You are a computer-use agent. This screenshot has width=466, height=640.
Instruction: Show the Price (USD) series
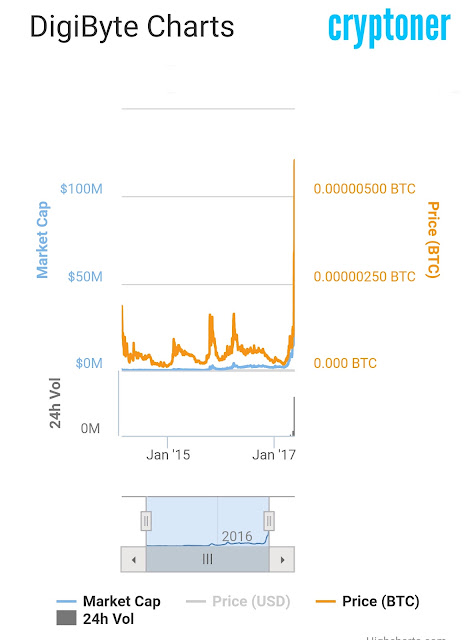[x=238, y=601]
